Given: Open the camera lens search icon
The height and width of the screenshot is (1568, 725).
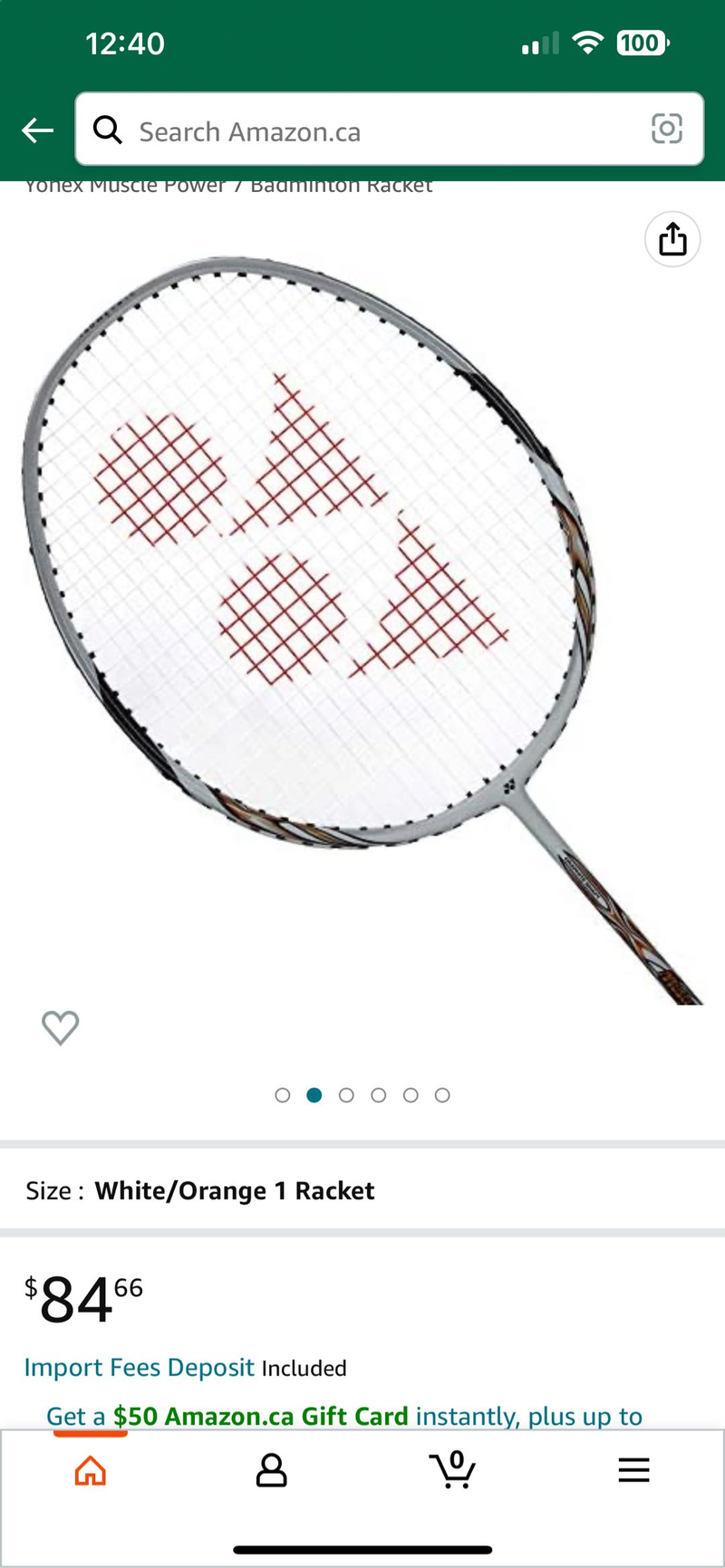Looking at the screenshot, I should (x=667, y=130).
